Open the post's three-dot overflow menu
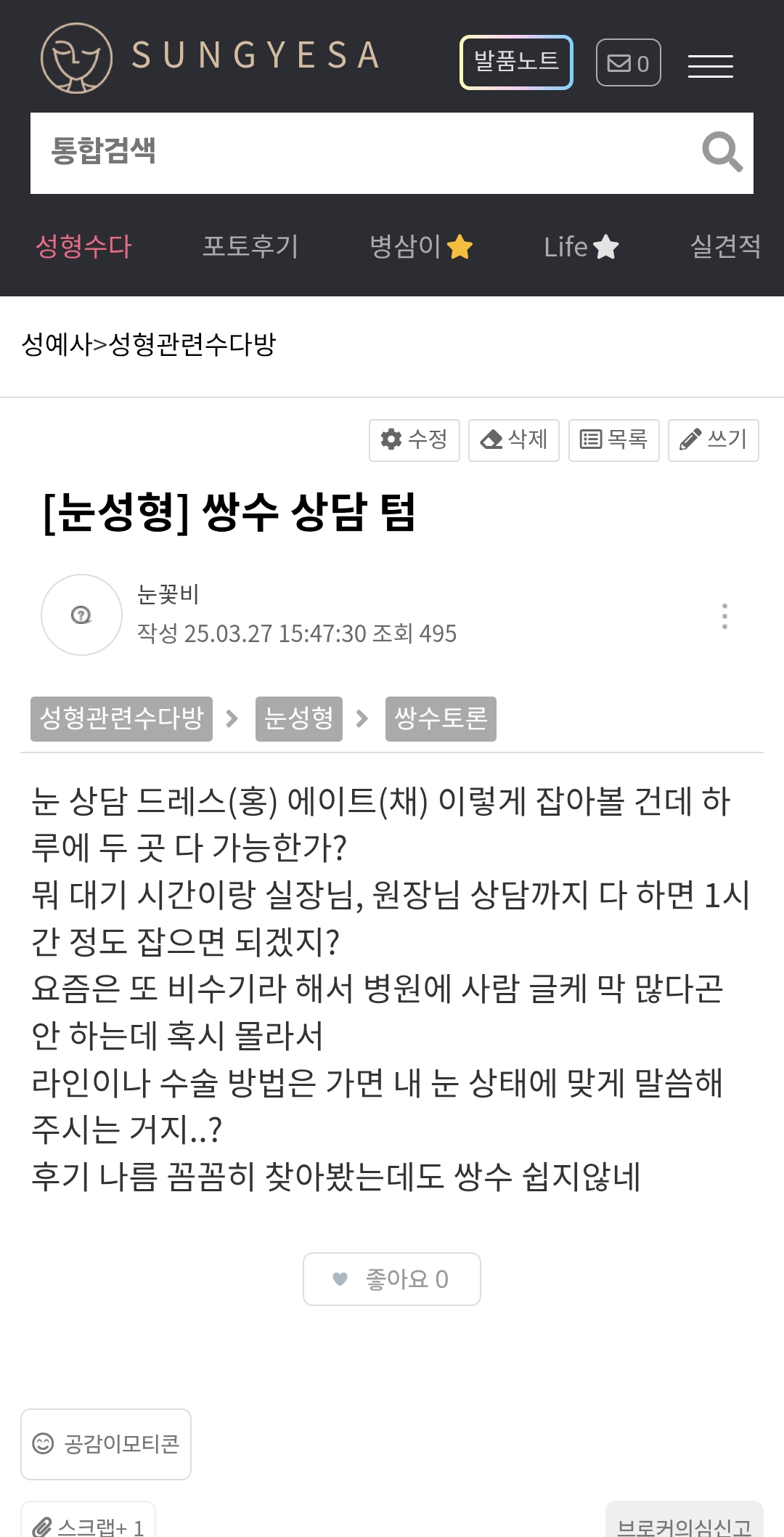Viewport: 784px width, 1537px height. 724,616
